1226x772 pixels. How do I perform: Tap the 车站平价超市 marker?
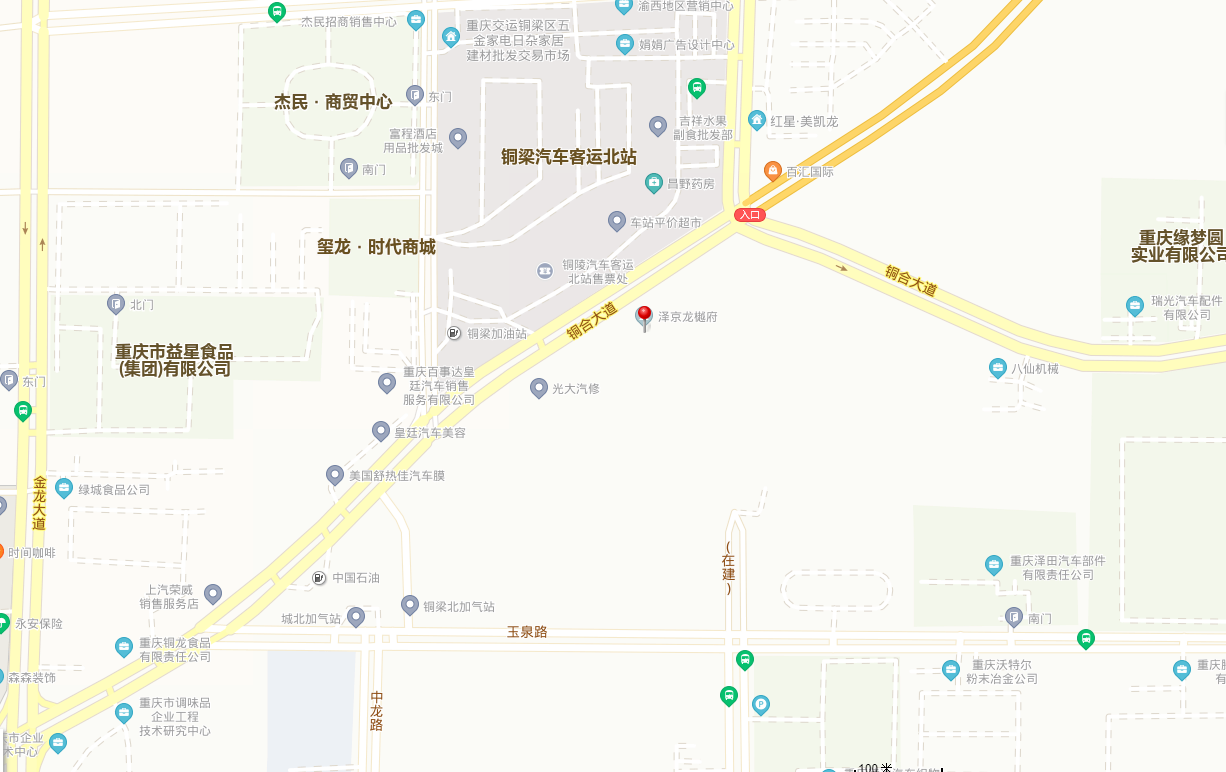(617, 221)
